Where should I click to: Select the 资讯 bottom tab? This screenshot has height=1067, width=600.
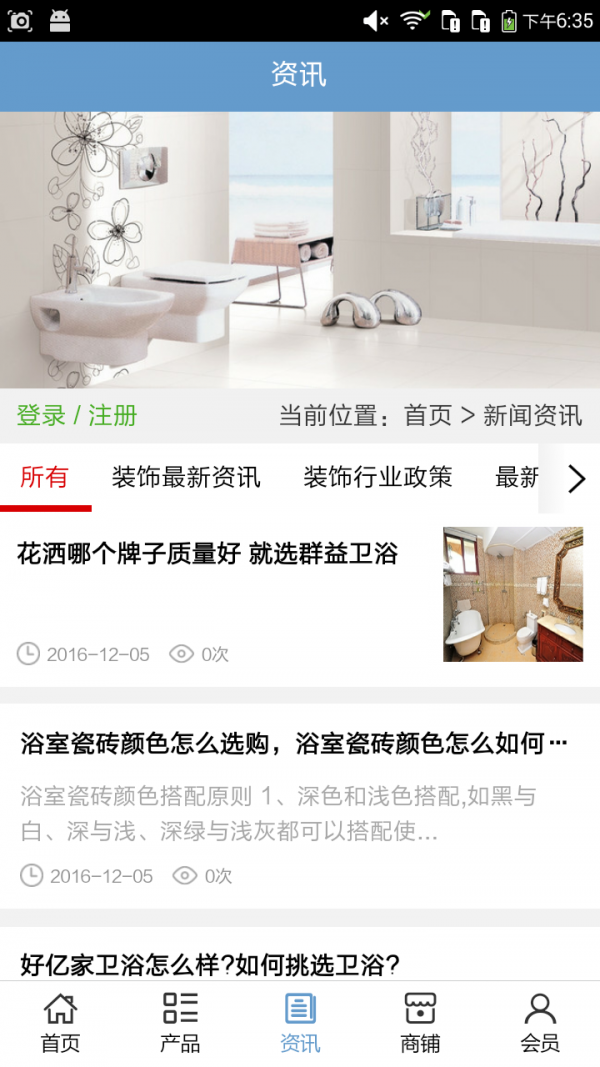[300, 1022]
